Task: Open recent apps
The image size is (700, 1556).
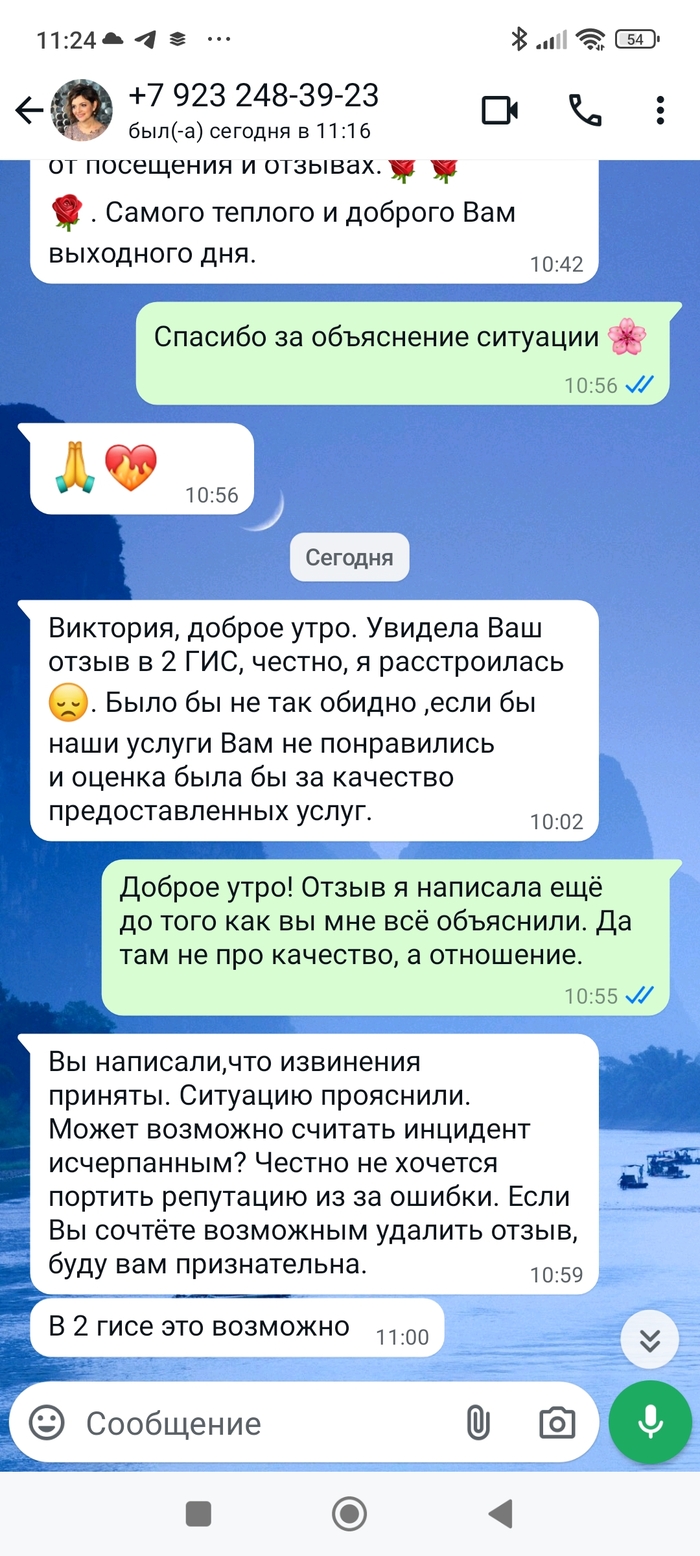Action: tap(198, 1514)
